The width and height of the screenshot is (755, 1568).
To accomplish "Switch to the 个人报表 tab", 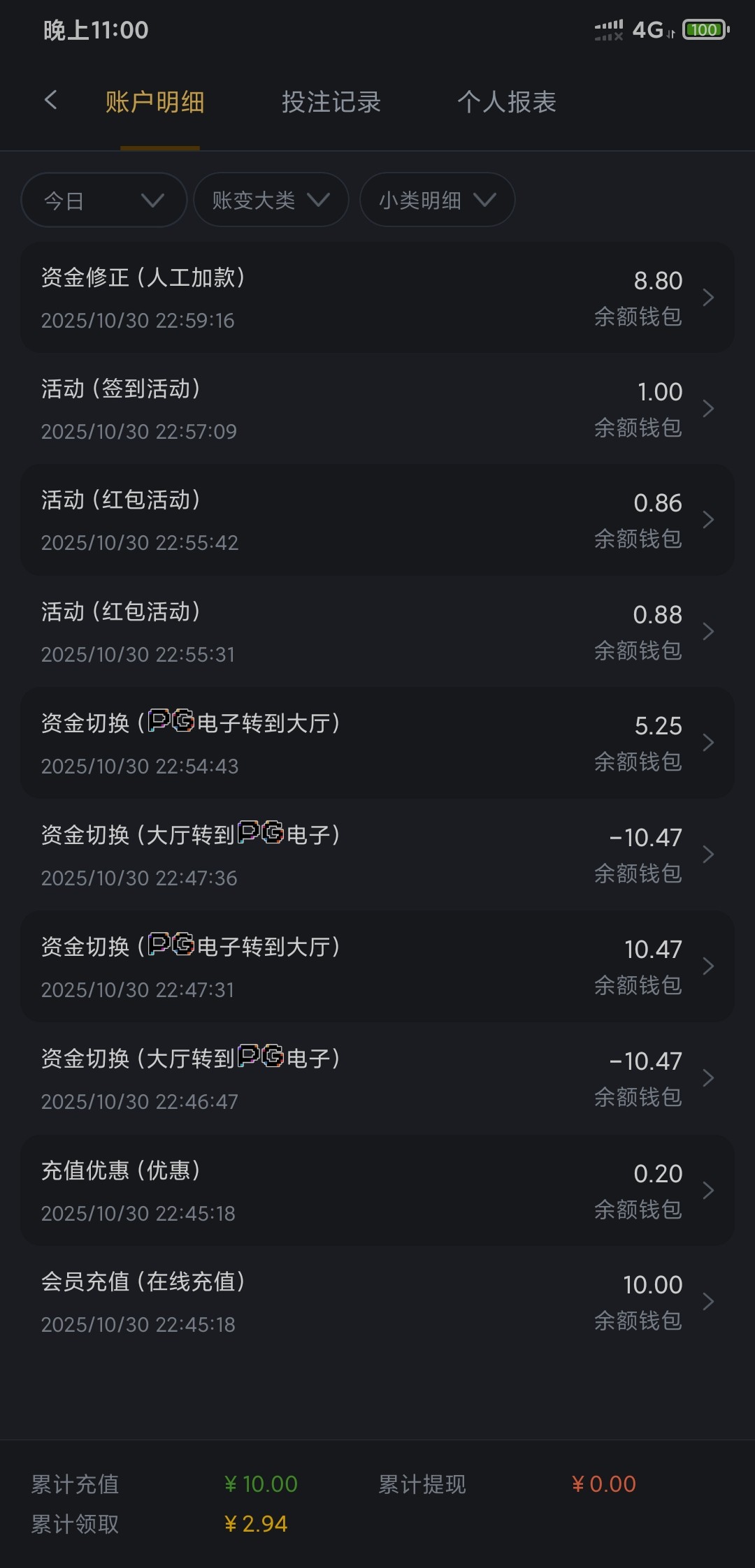I will pos(506,102).
